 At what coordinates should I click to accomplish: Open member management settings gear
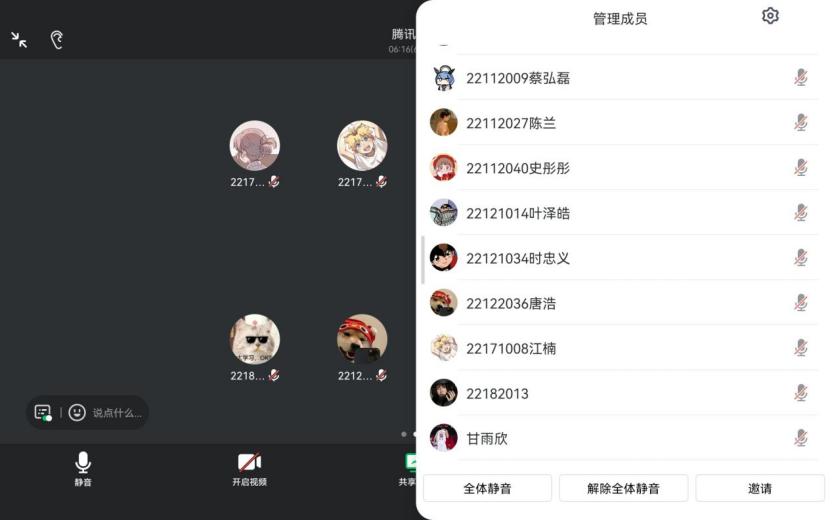(x=770, y=16)
